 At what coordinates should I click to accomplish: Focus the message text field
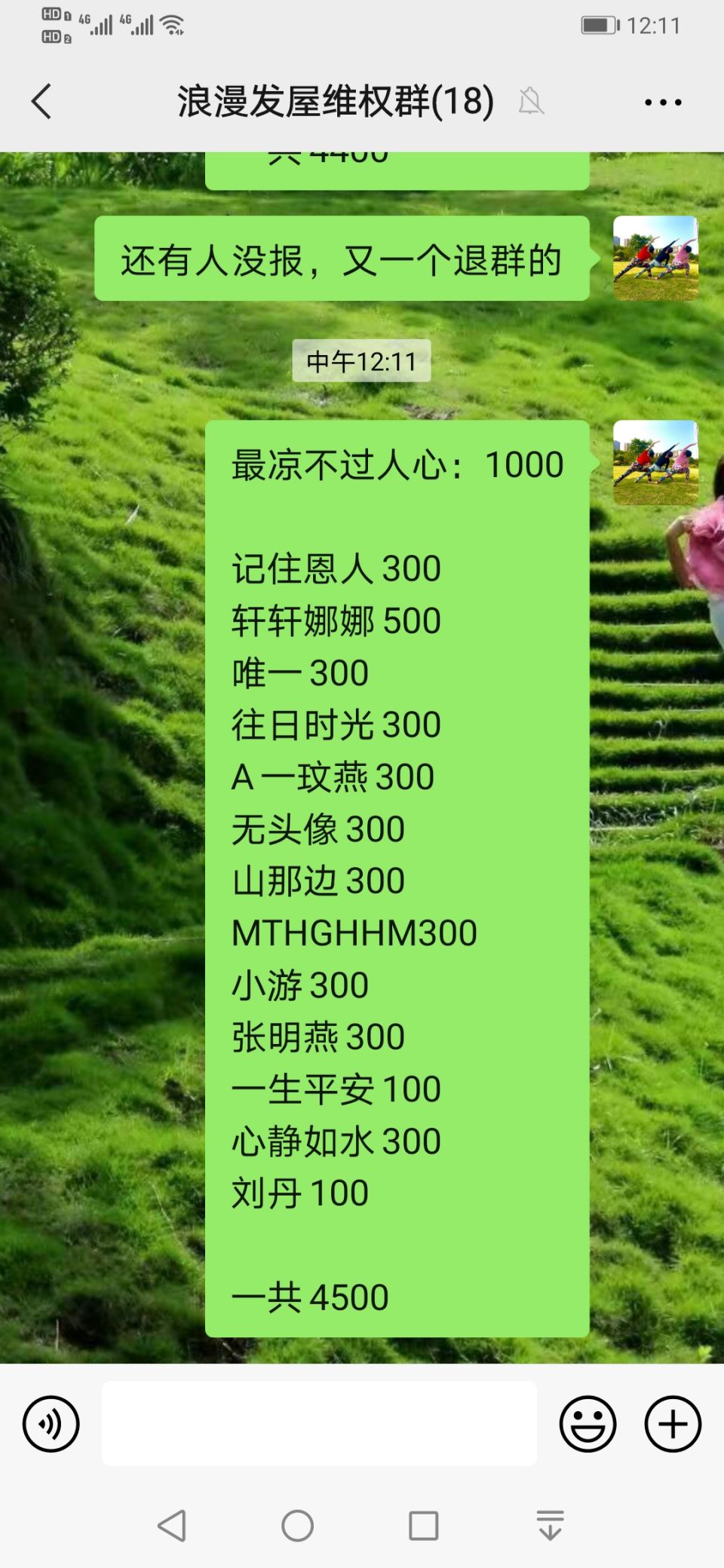click(319, 1424)
